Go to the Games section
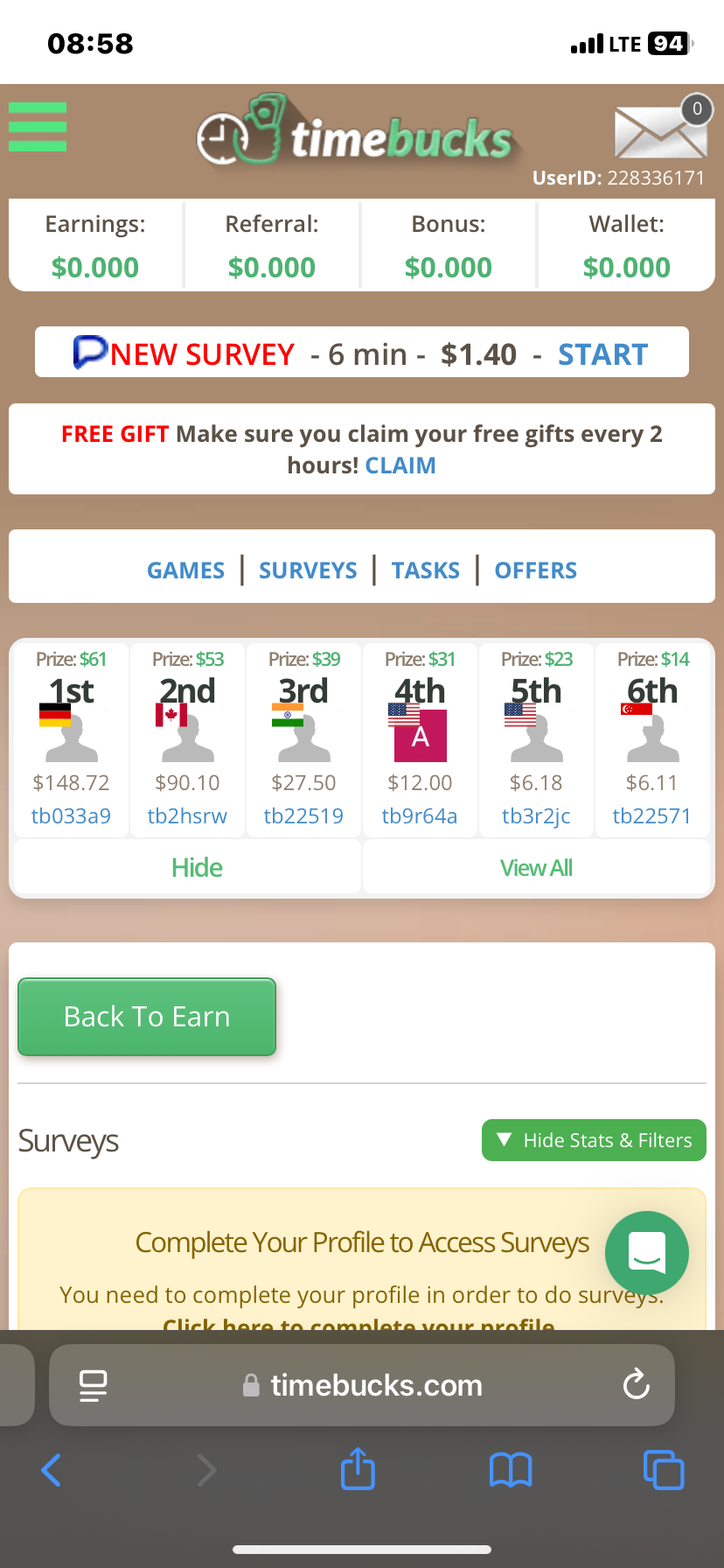 point(185,570)
